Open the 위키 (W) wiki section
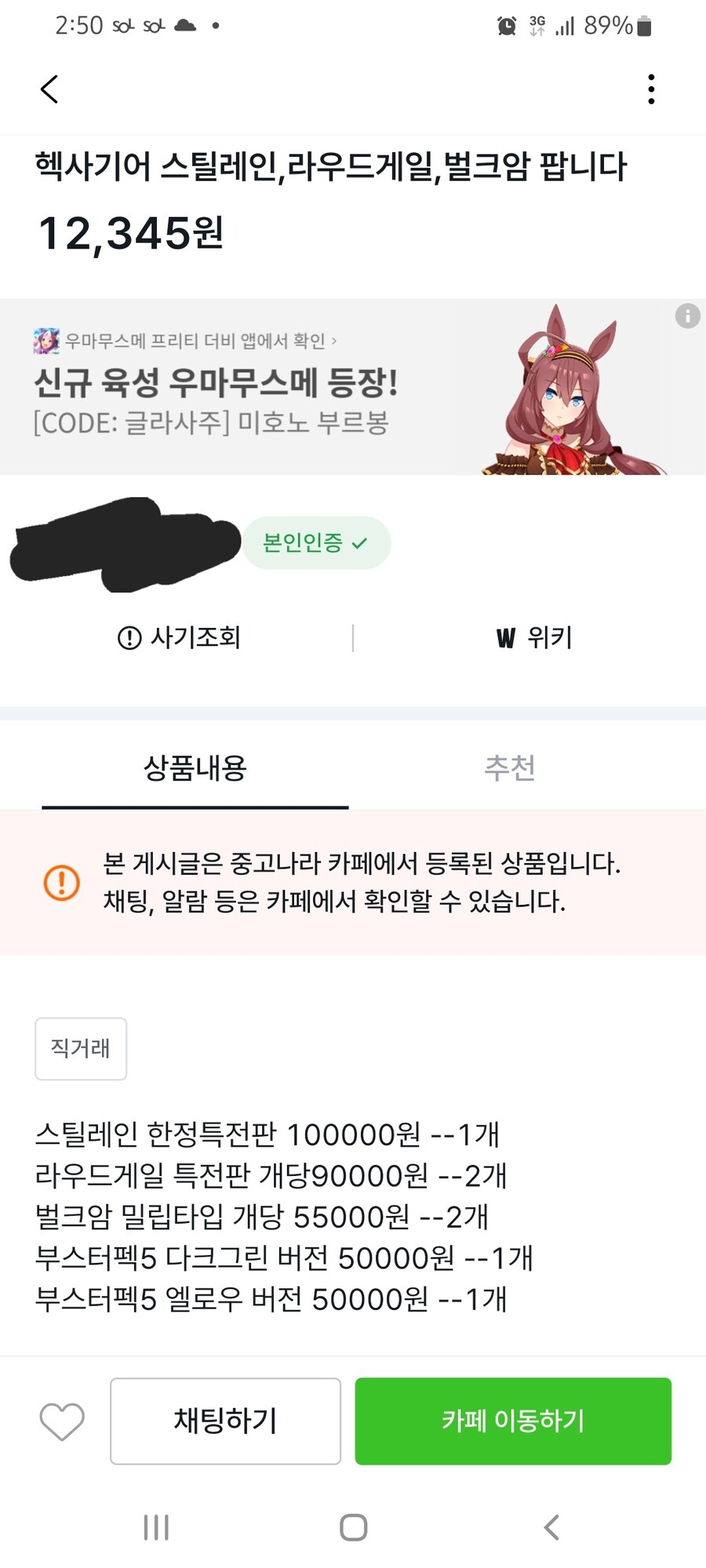 point(533,638)
